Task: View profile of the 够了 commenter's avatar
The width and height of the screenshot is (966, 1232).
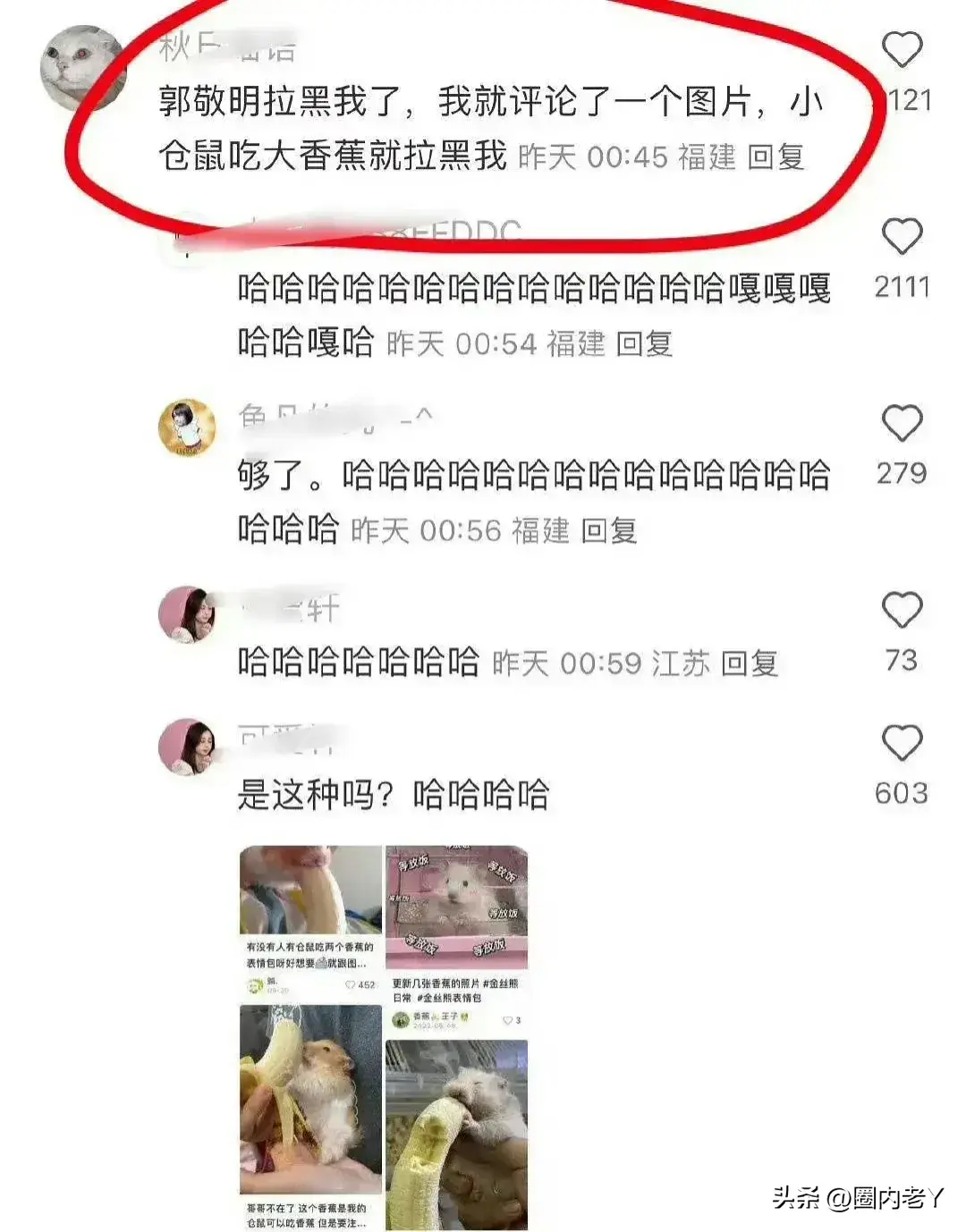Action: click(187, 427)
